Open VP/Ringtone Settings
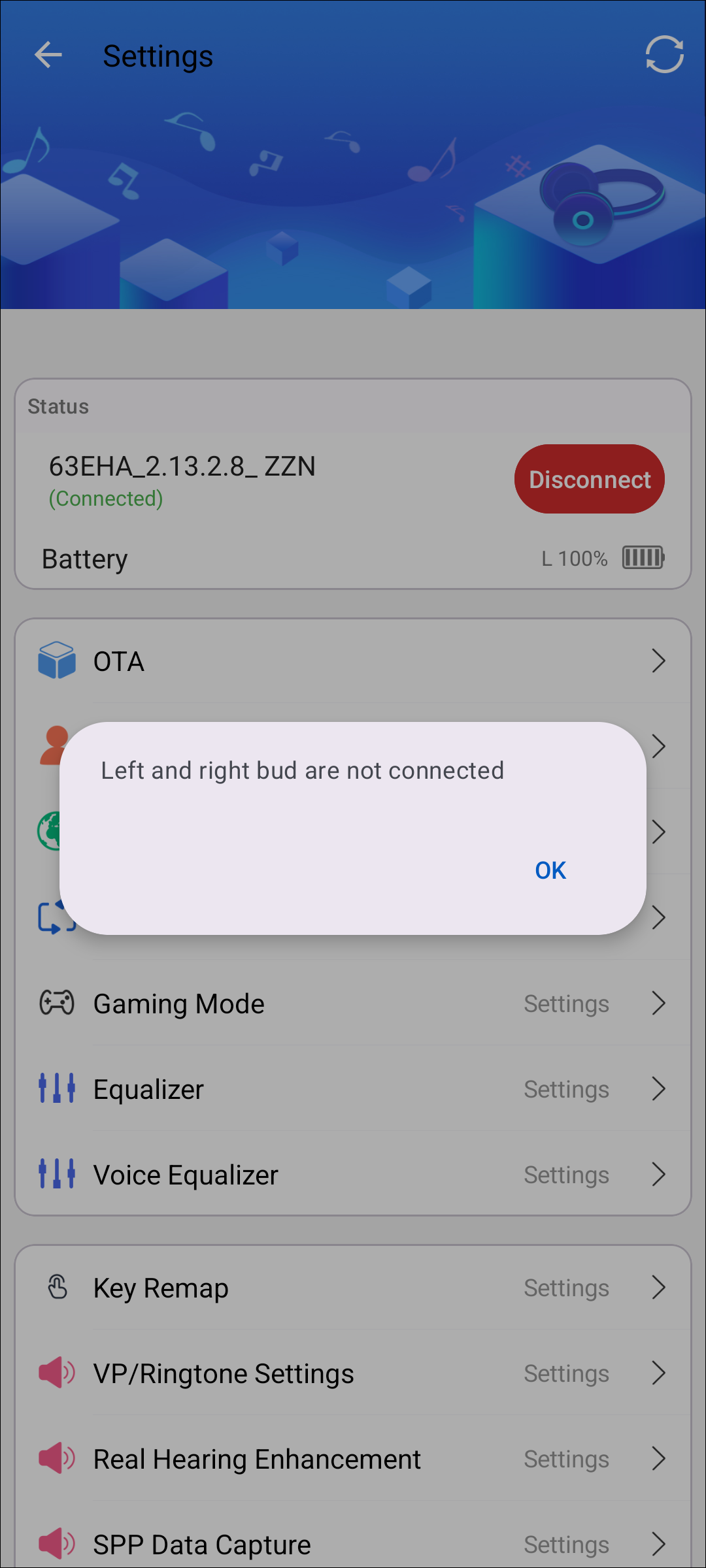This screenshot has height=1568, width=706. [353, 1373]
